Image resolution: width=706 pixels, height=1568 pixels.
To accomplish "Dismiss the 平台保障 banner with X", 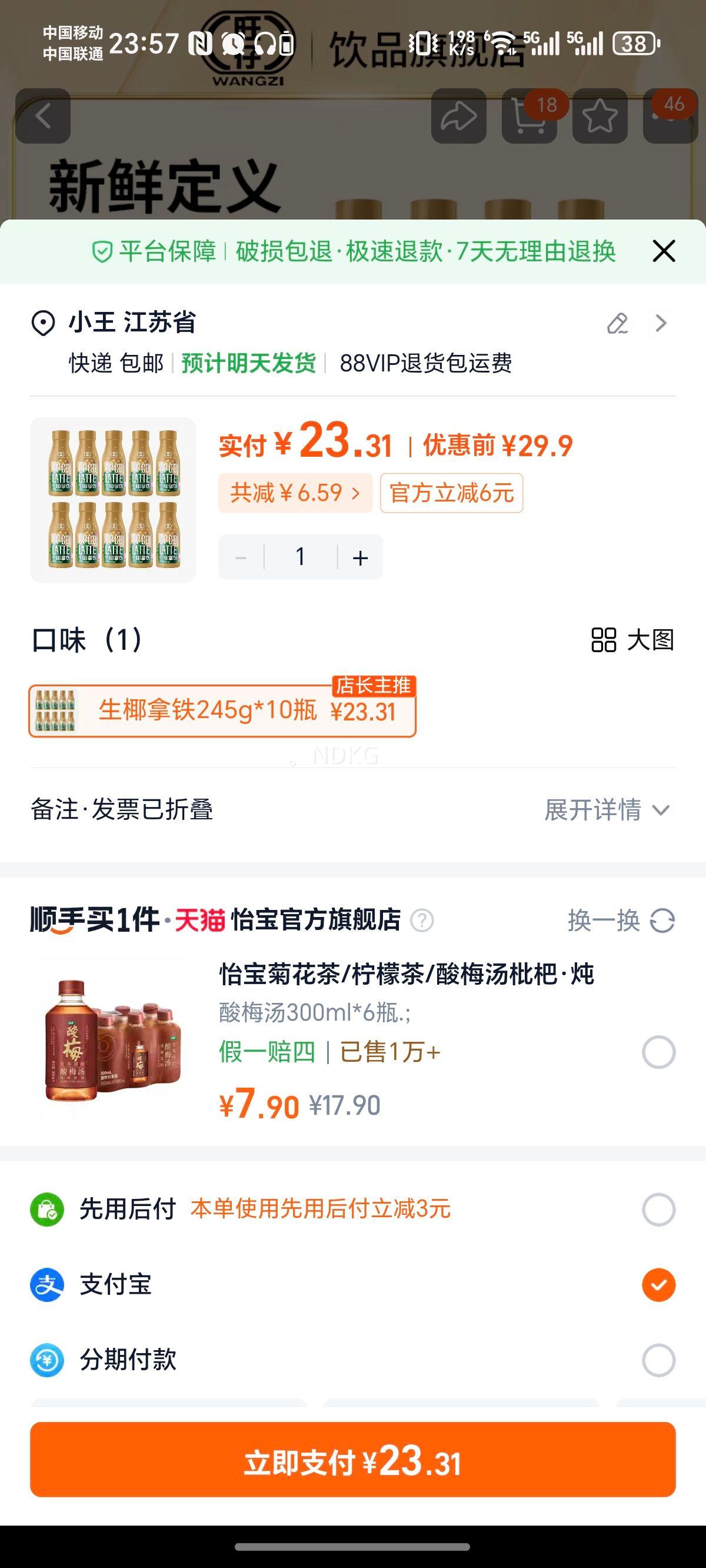I will (x=663, y=251).
